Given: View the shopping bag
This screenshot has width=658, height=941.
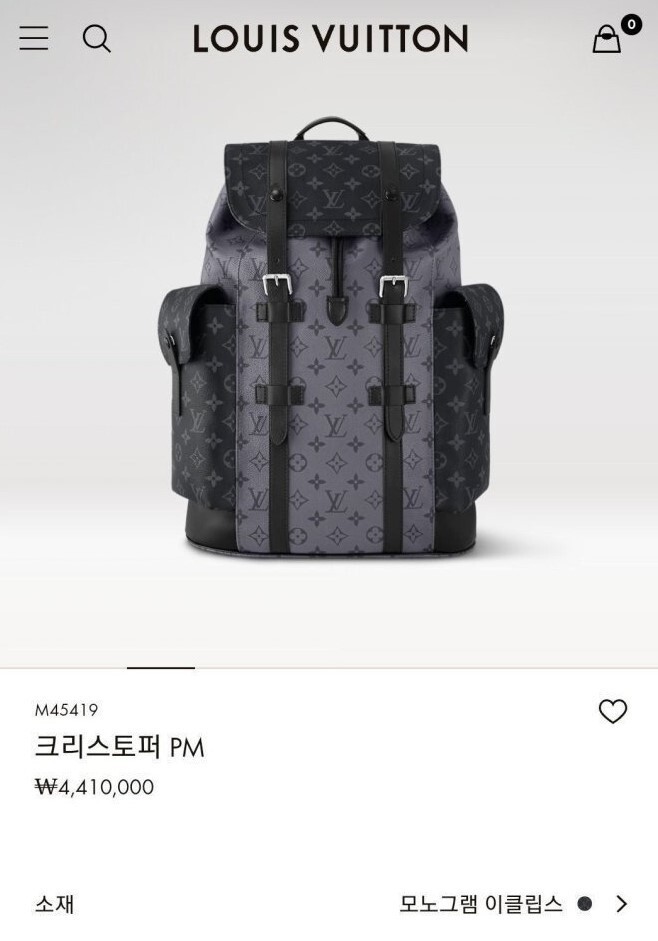Looking at the screenshot, I should tap(607, 39).
